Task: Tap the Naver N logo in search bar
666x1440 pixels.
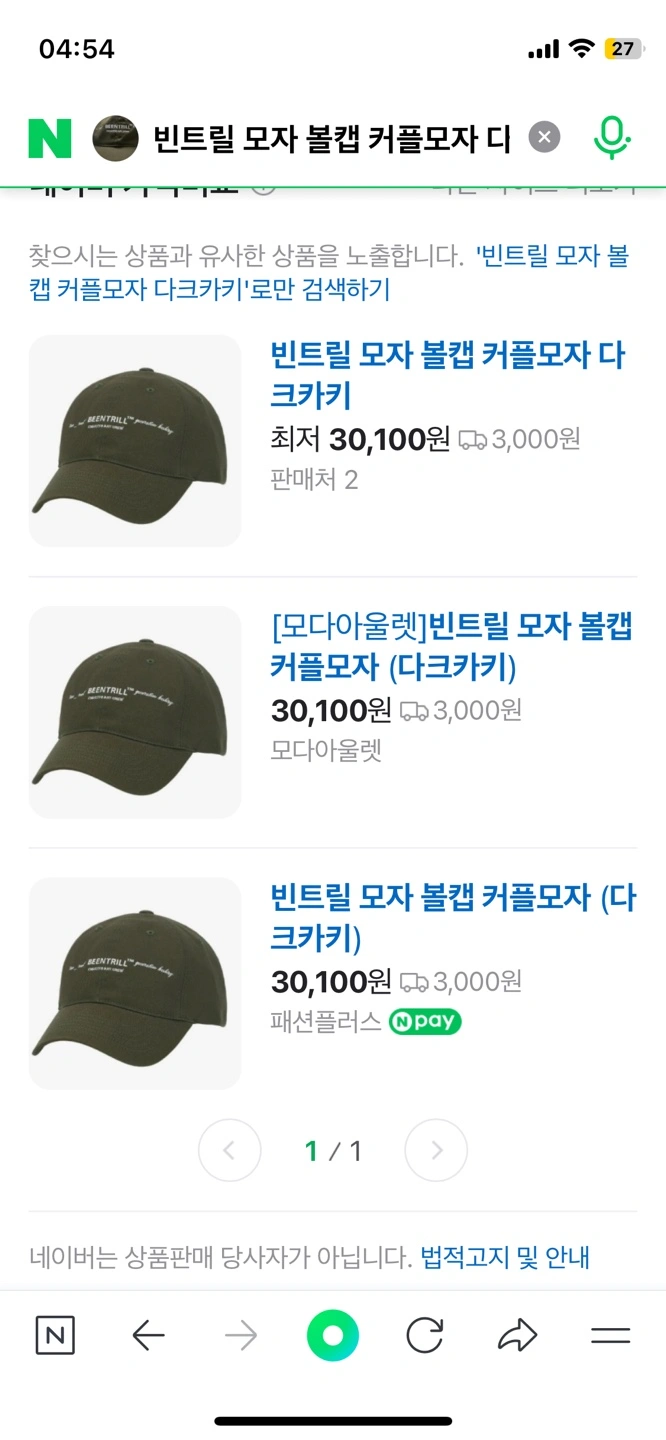Action: (50, 138)
